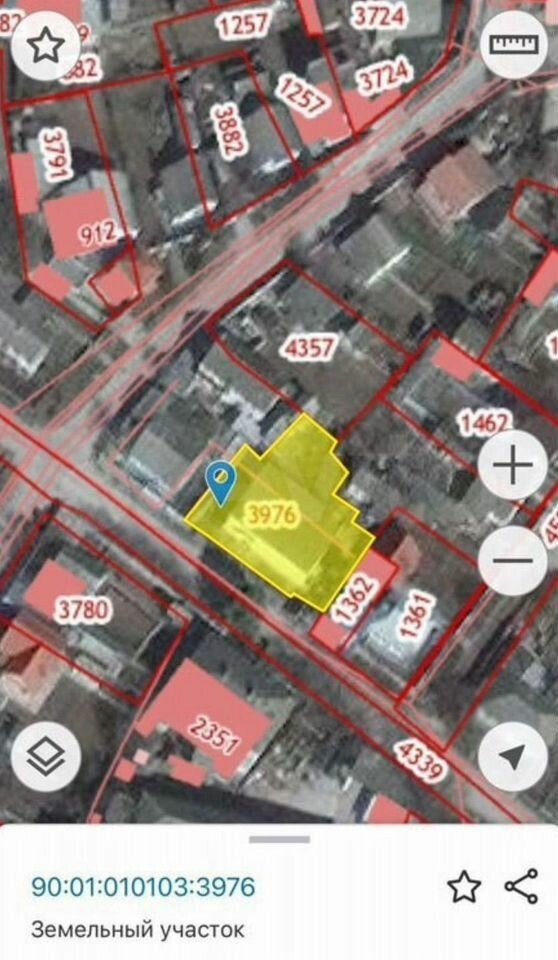
Task: Select the blue location pin on the map
Action: [221, 484]
